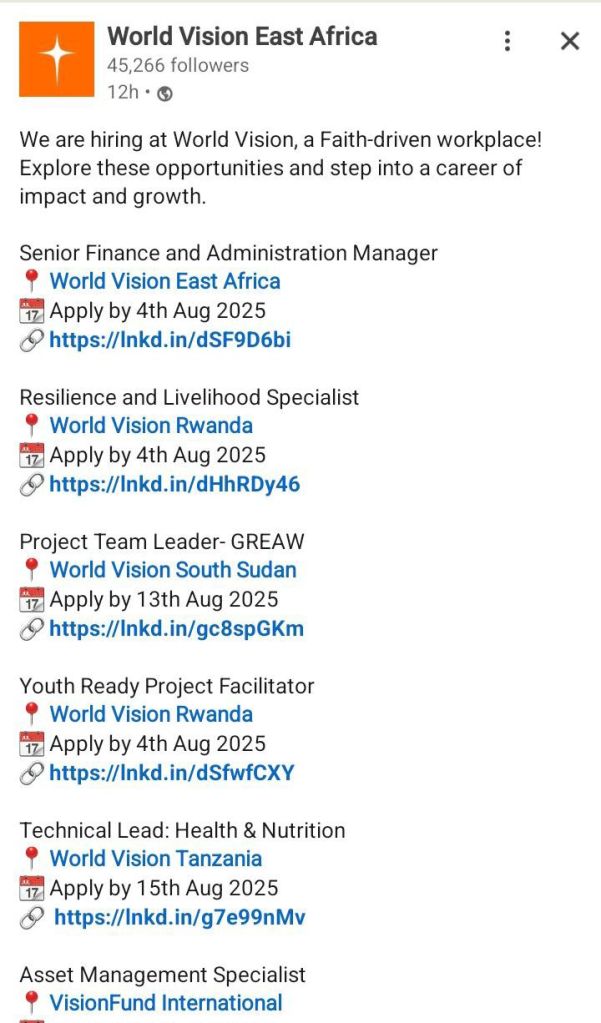This screenshot has width=601, height=1023.
Task: Open link lnkd.in/dSfwfCXY
Action: [172, 773]
